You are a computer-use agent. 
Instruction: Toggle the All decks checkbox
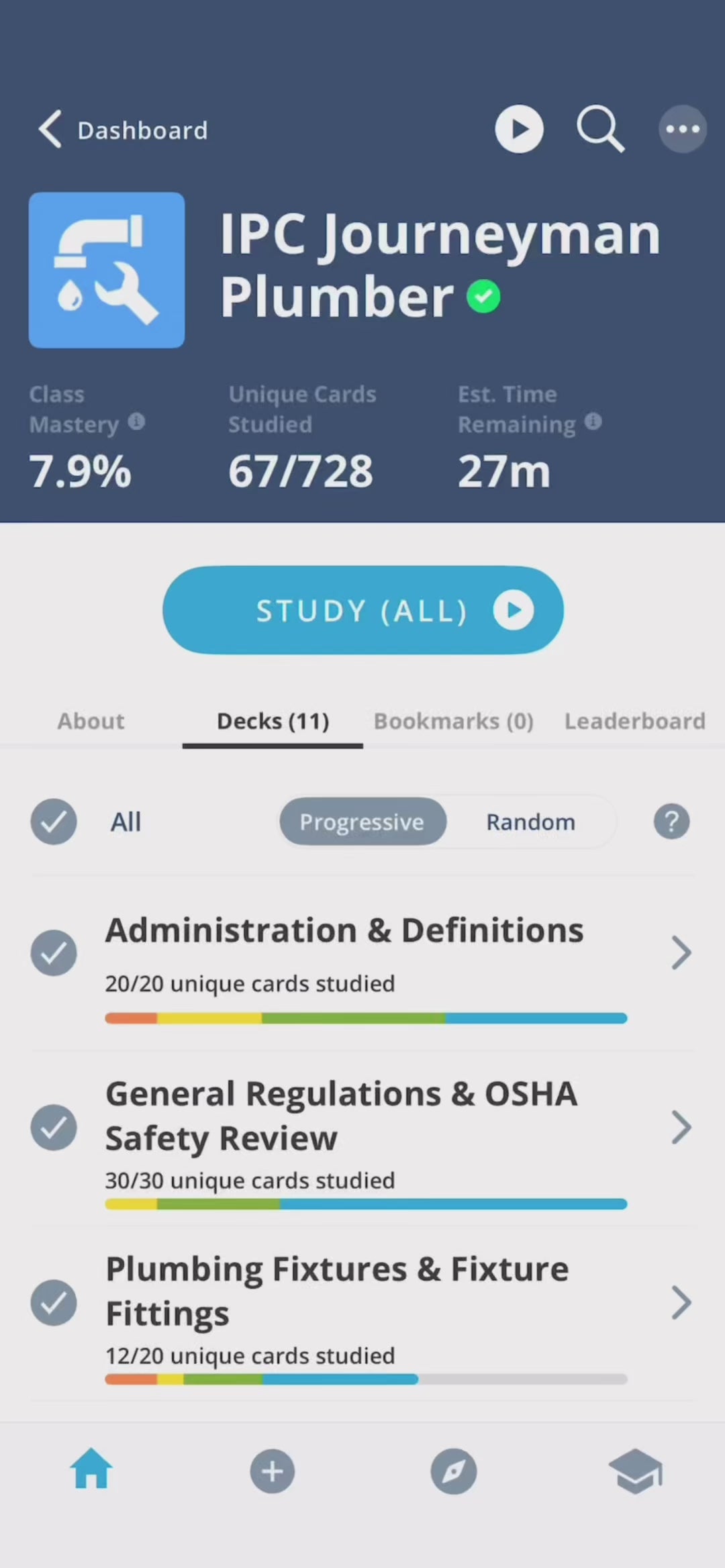54,822
